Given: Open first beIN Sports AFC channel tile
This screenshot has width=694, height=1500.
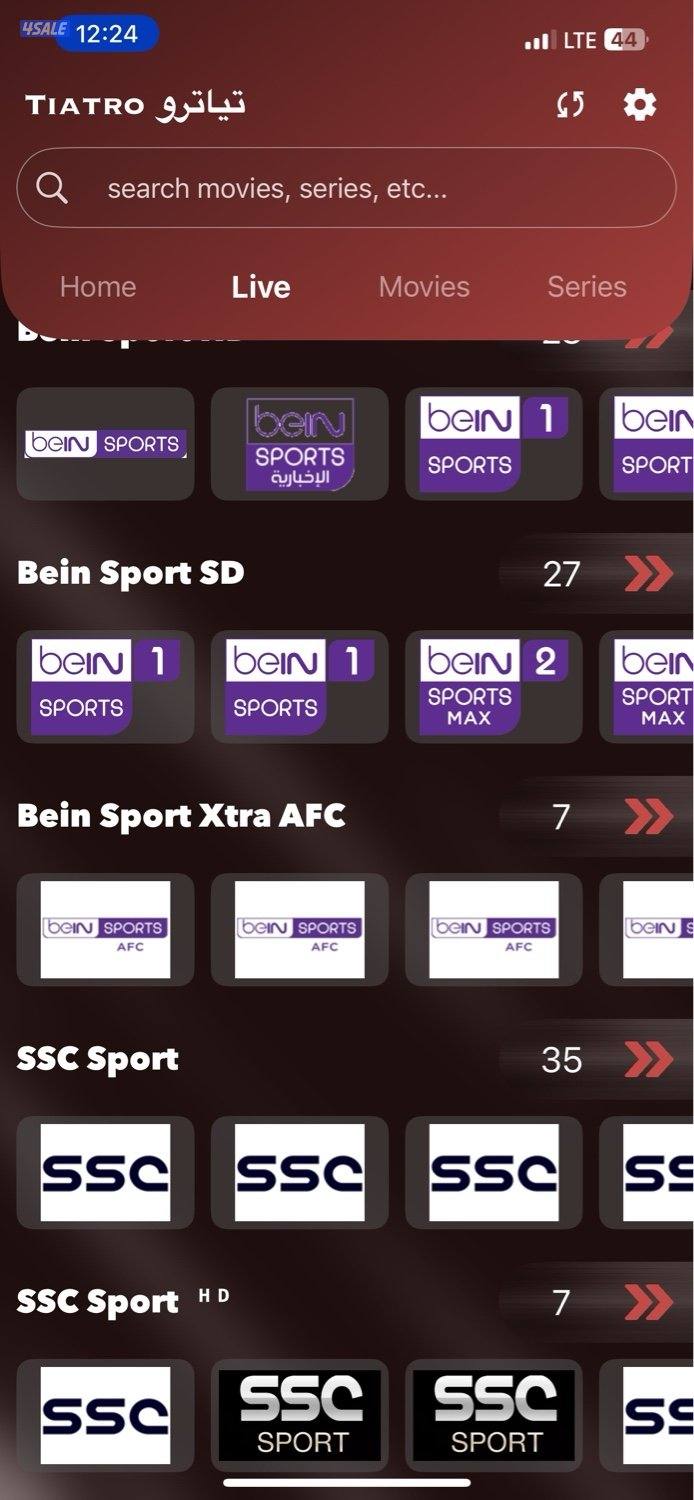Looking at the screenshot, I should pyautogui.click(x=105, y=930).
